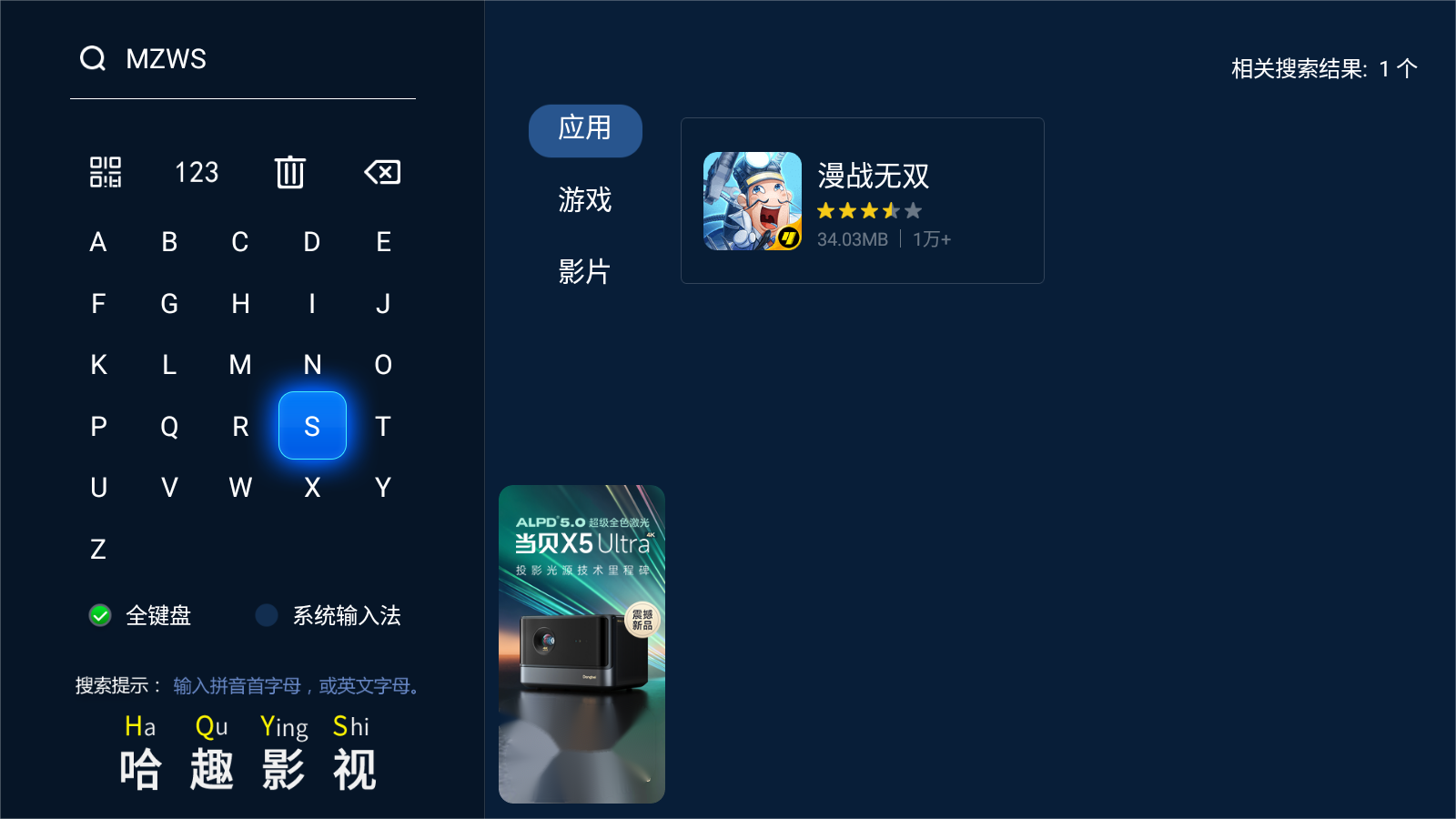
Task: Hit the highlighted S key
Action: coord(312,426)
